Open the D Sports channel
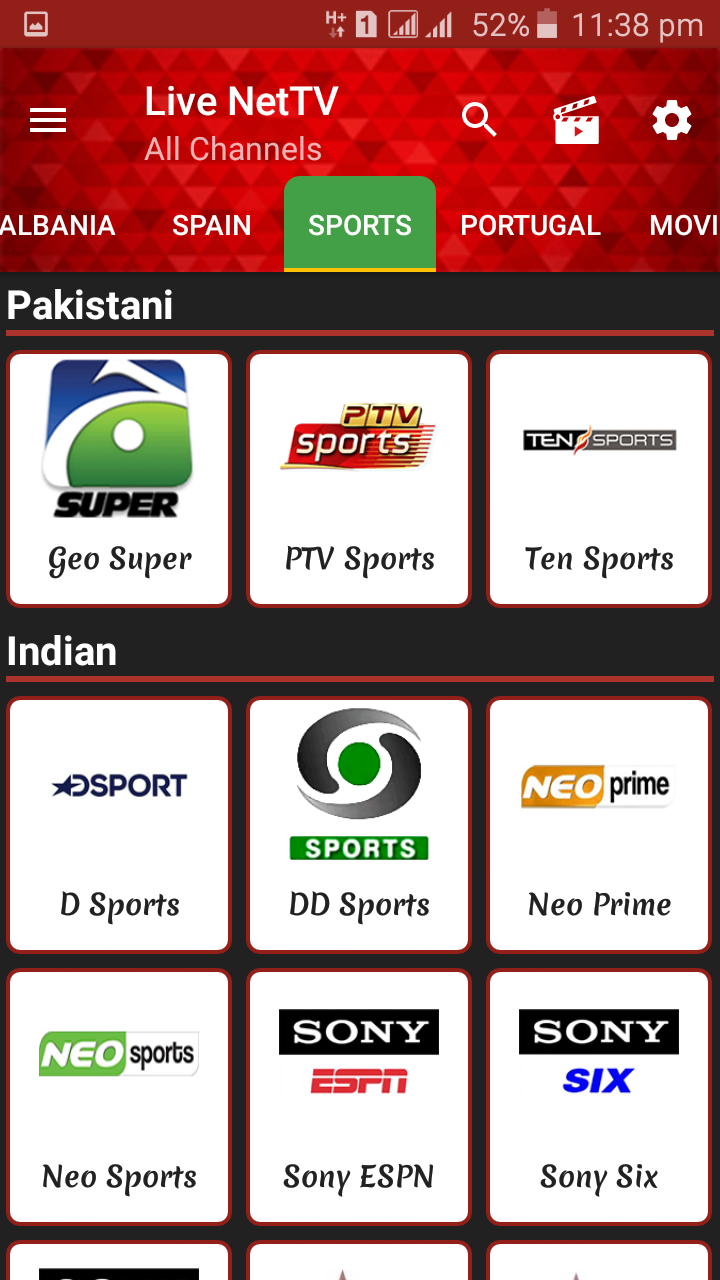Screen dimensions: 720x1280 tap(119, 825)
